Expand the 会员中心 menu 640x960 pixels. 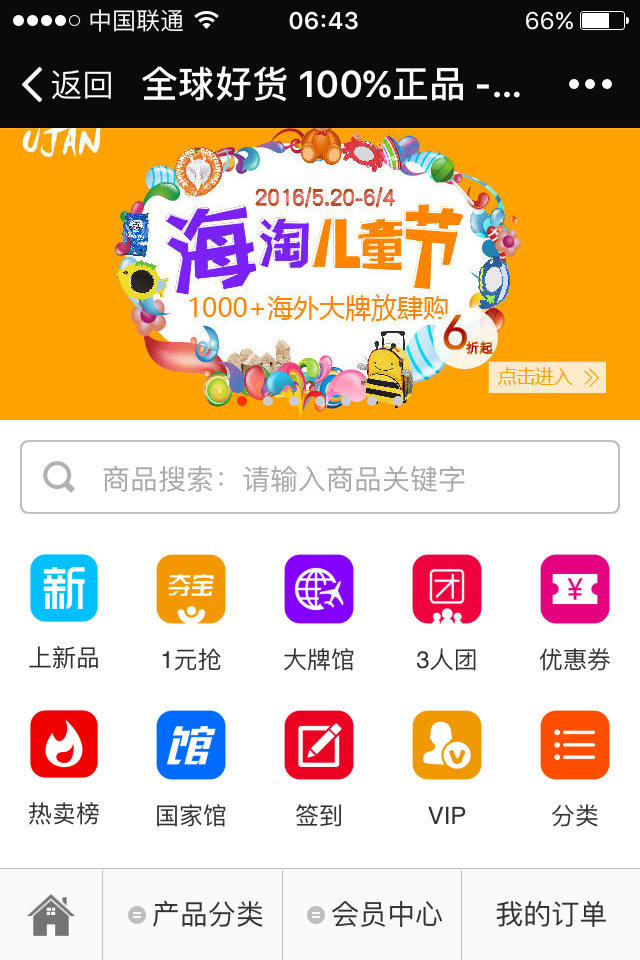click(x=373, y=914)
